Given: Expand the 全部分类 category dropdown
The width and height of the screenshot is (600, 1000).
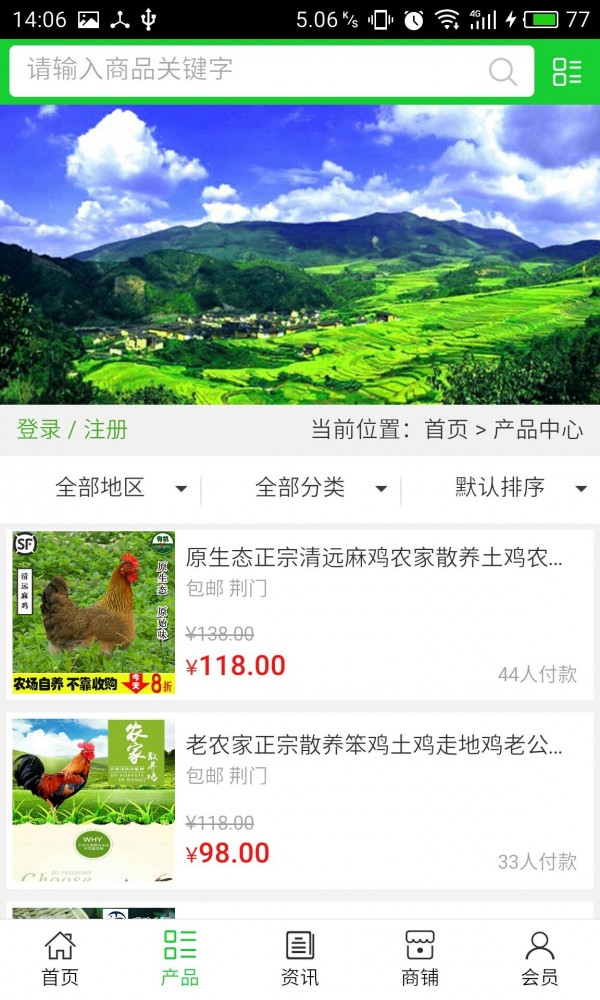Looking at the screenshot, I should point(320,488).
